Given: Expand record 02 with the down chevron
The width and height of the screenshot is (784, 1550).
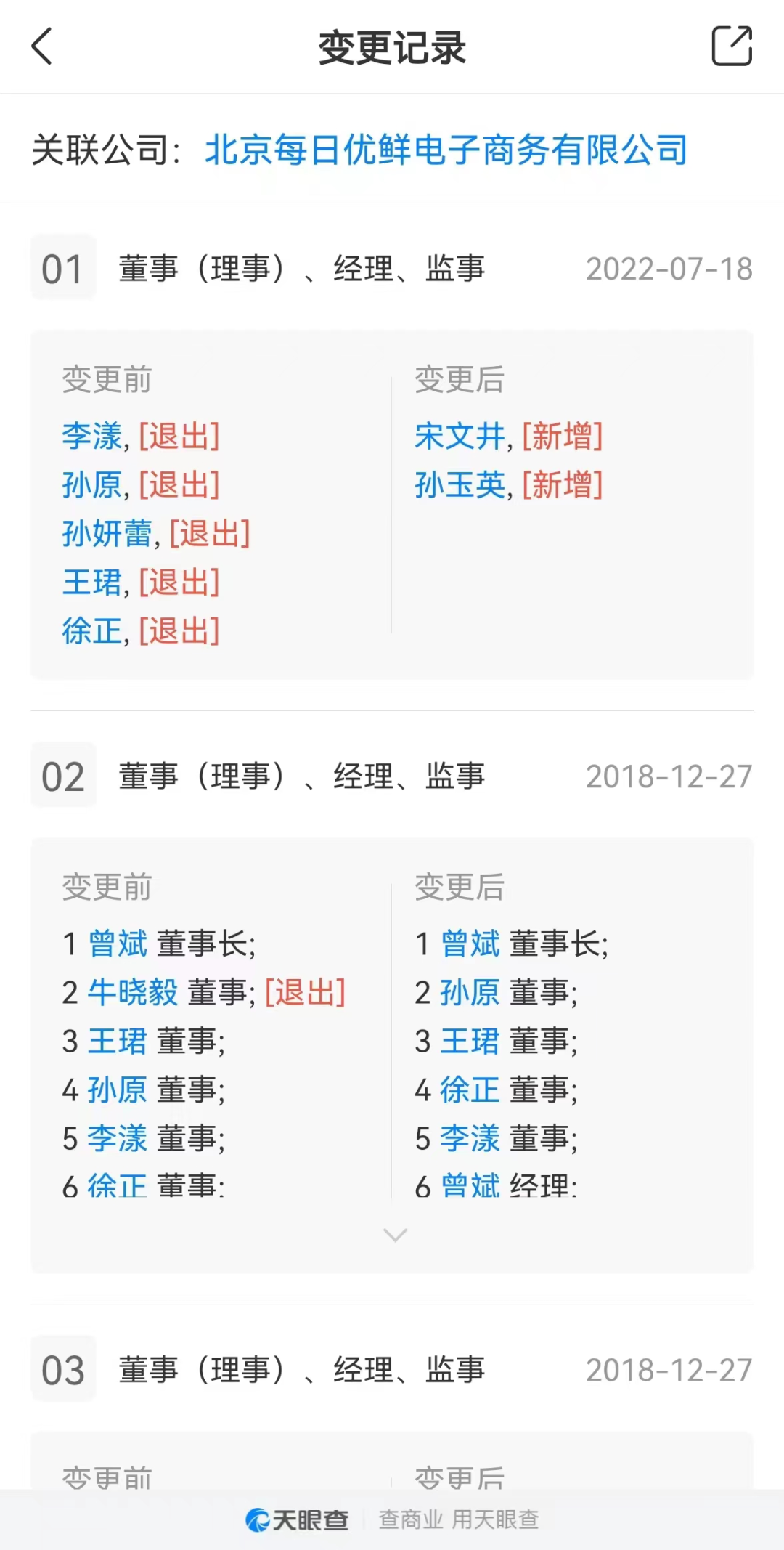Looking at the screenshot, I should 395,1235.
